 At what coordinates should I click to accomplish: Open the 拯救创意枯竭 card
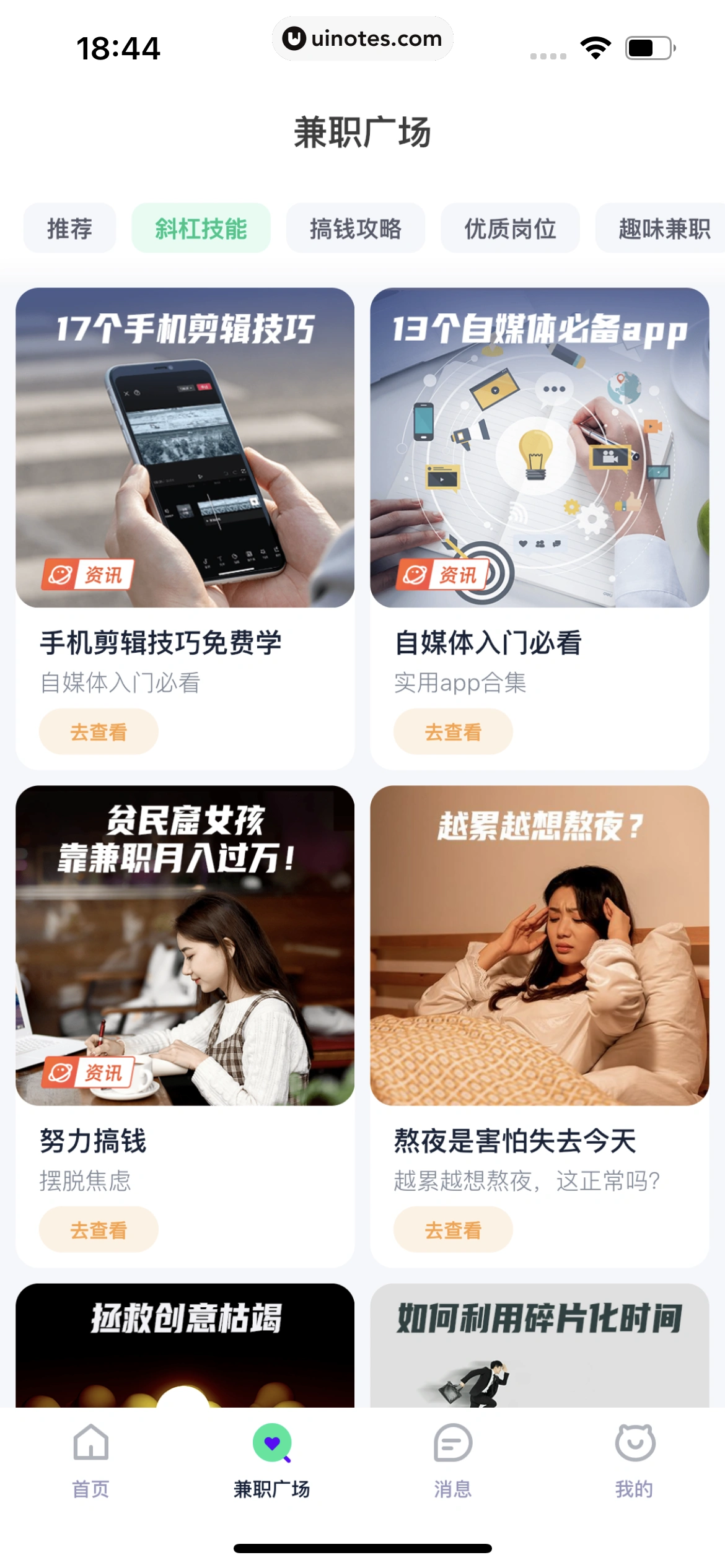(185, 1345)
